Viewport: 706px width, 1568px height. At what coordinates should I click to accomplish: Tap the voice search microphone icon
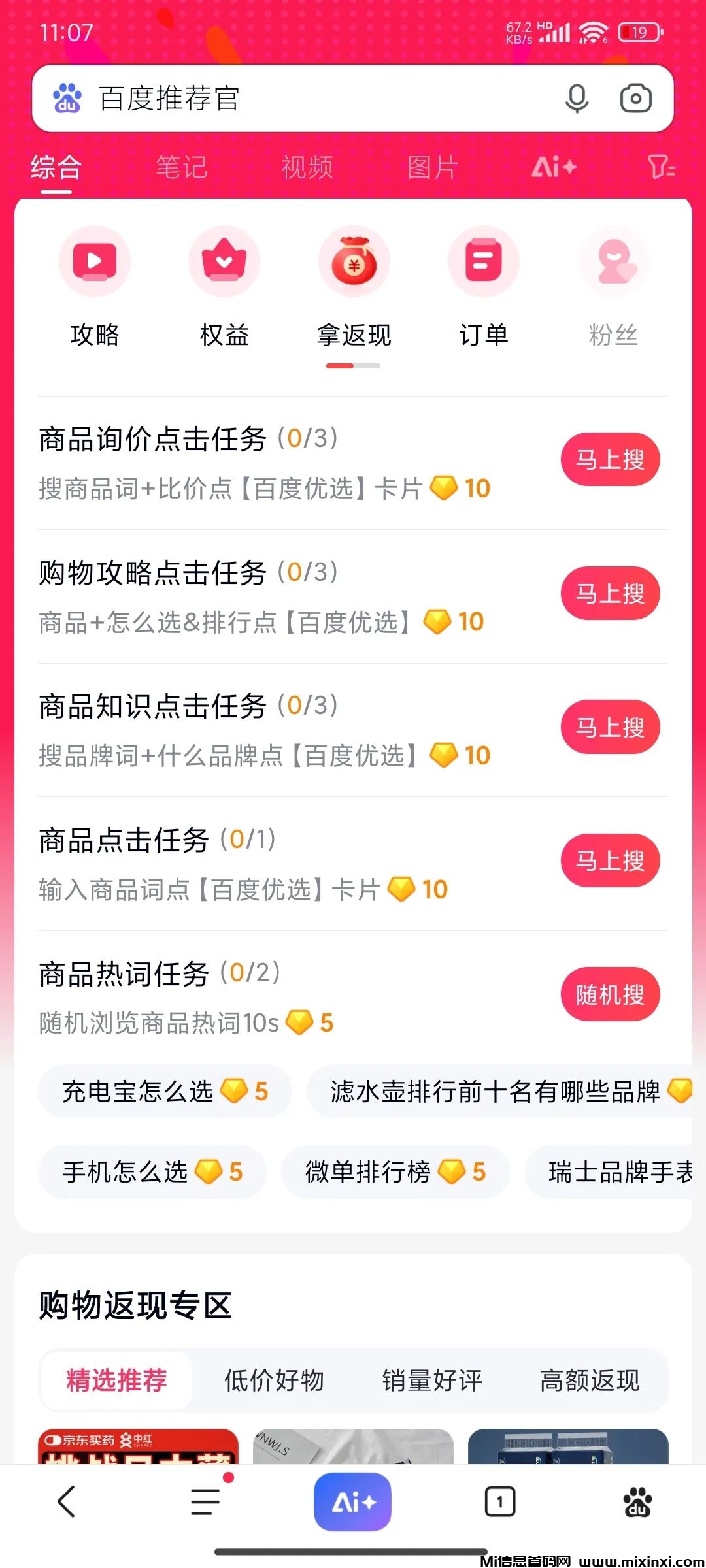577,99
